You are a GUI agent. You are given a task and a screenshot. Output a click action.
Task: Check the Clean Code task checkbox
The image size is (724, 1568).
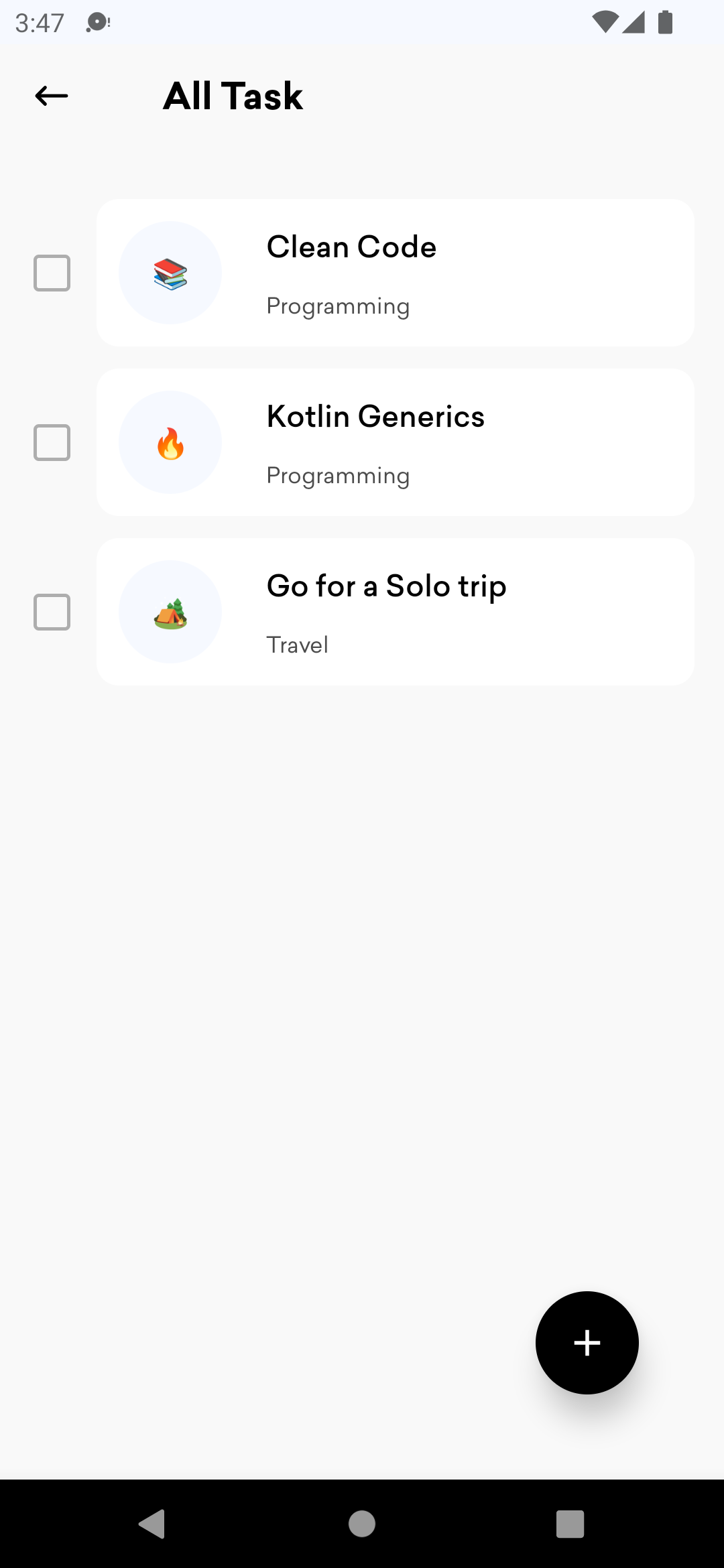point(52,273)
